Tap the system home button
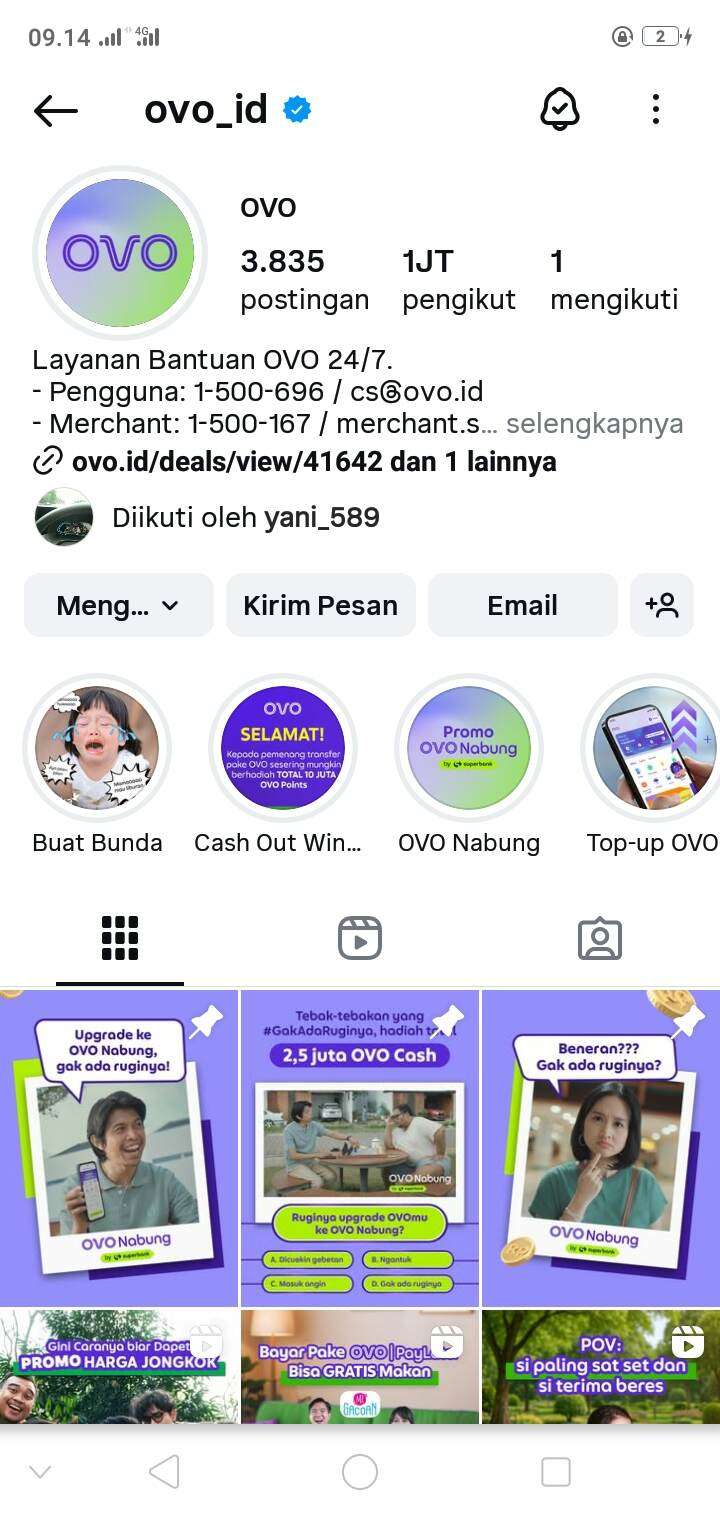 click(360, 1471)
